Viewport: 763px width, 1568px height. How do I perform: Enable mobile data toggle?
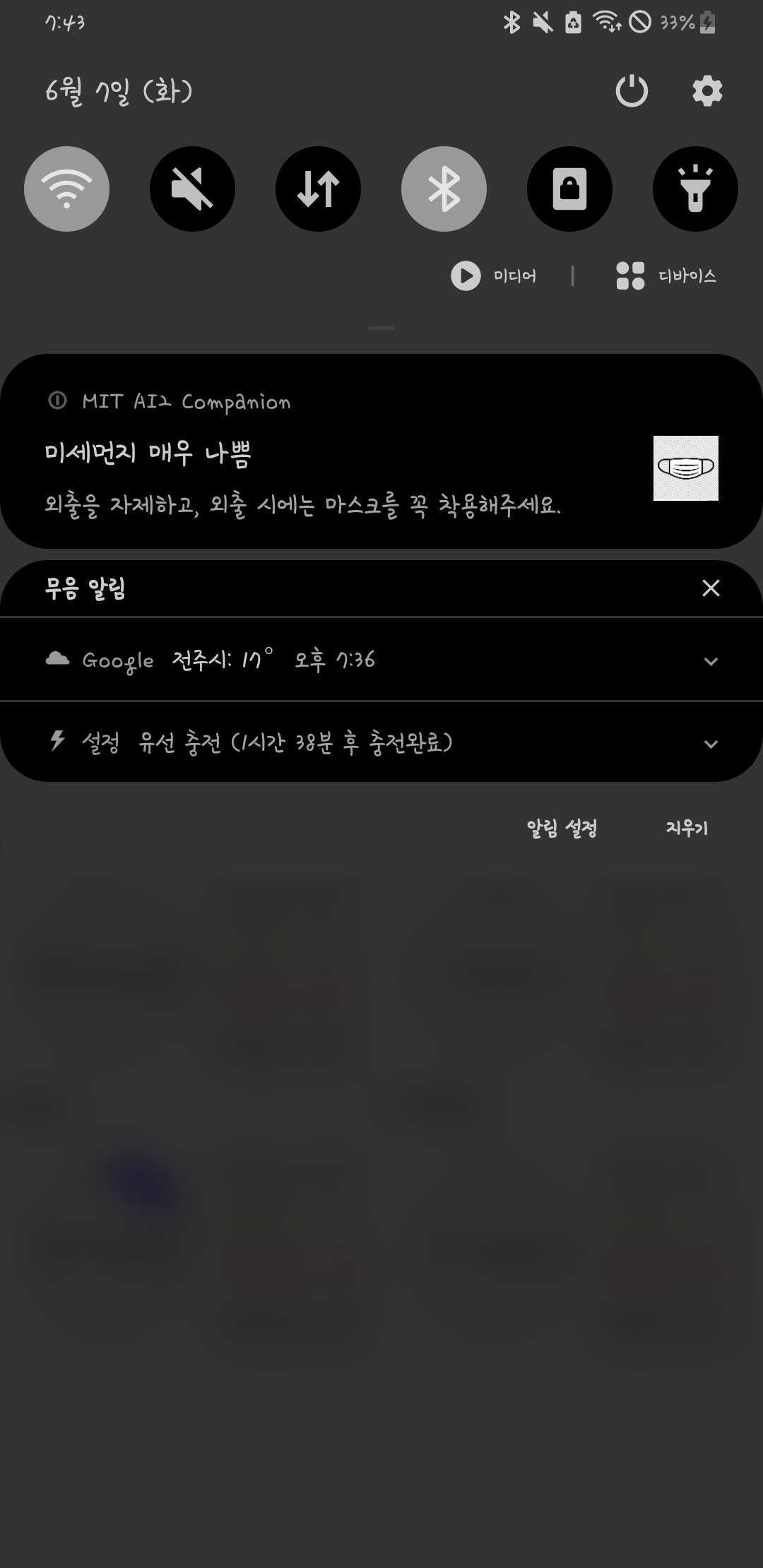[318, 189]
